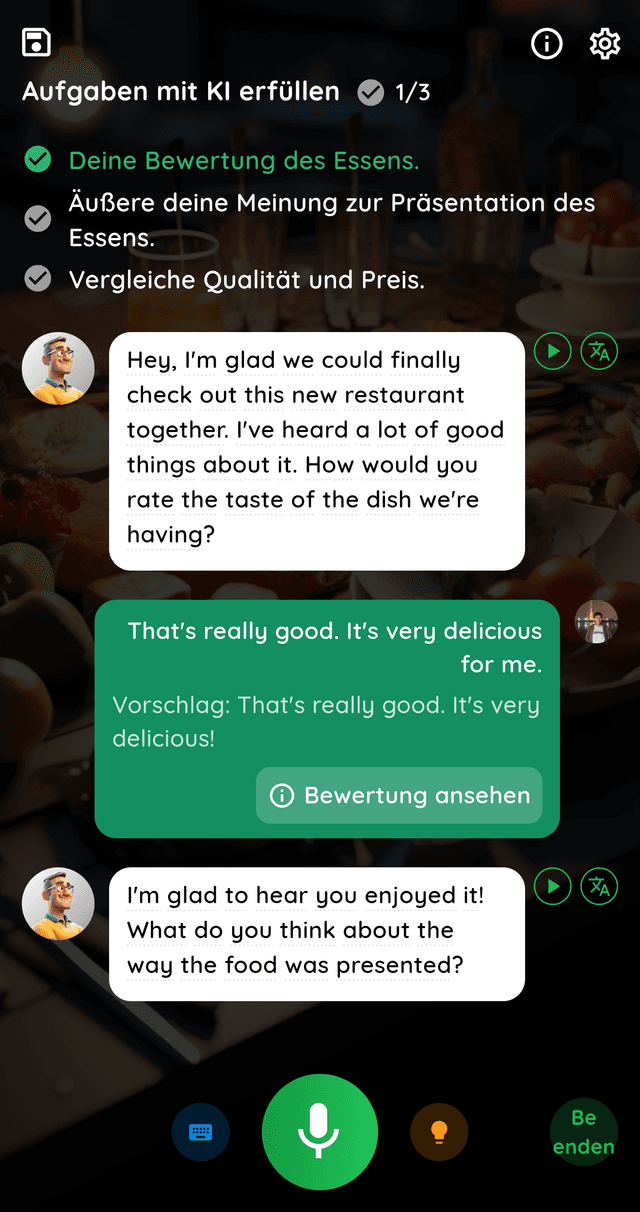Switch to keyboard input
The height and width of the screenshot is (1212, 640).
coord(201,1132)
